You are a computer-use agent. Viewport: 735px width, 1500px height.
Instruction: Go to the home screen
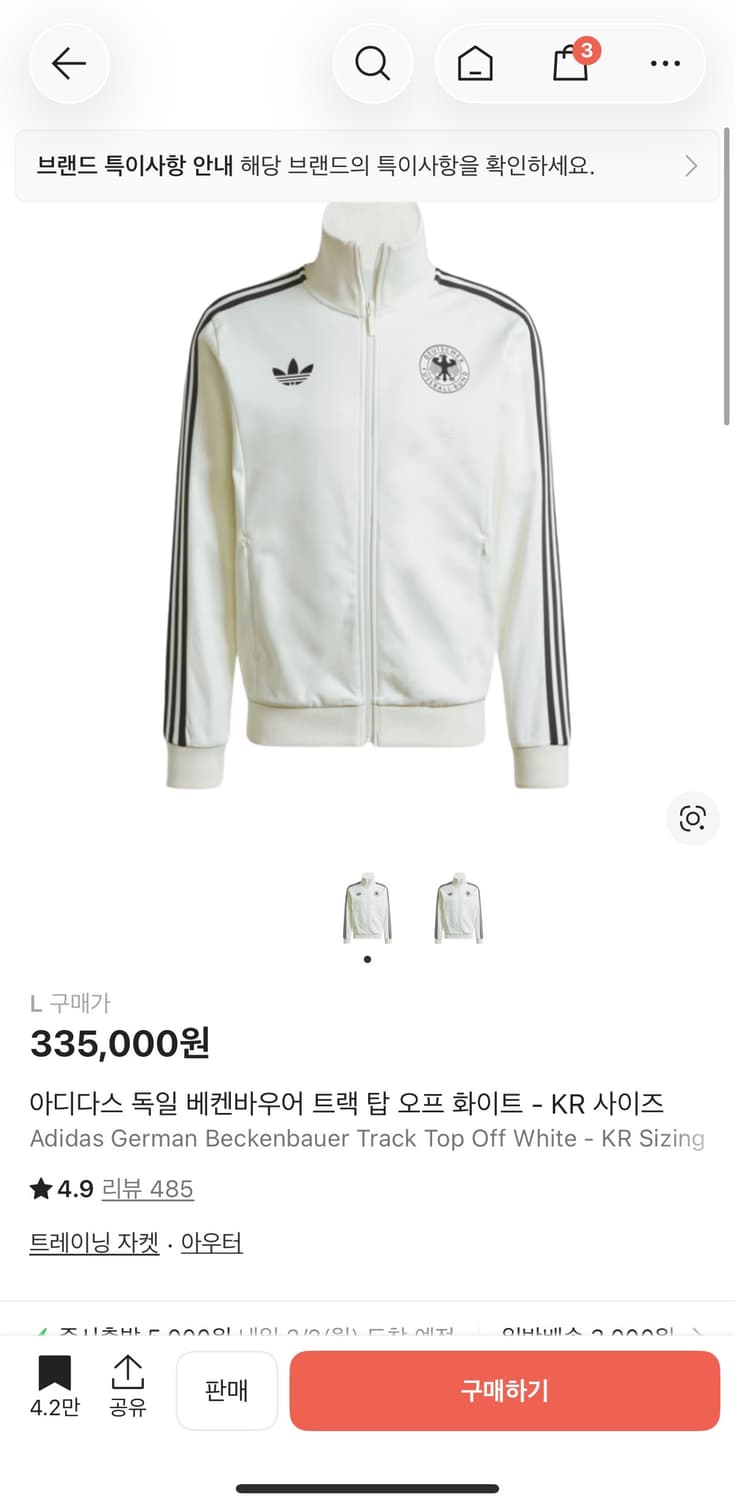point(475,63)
